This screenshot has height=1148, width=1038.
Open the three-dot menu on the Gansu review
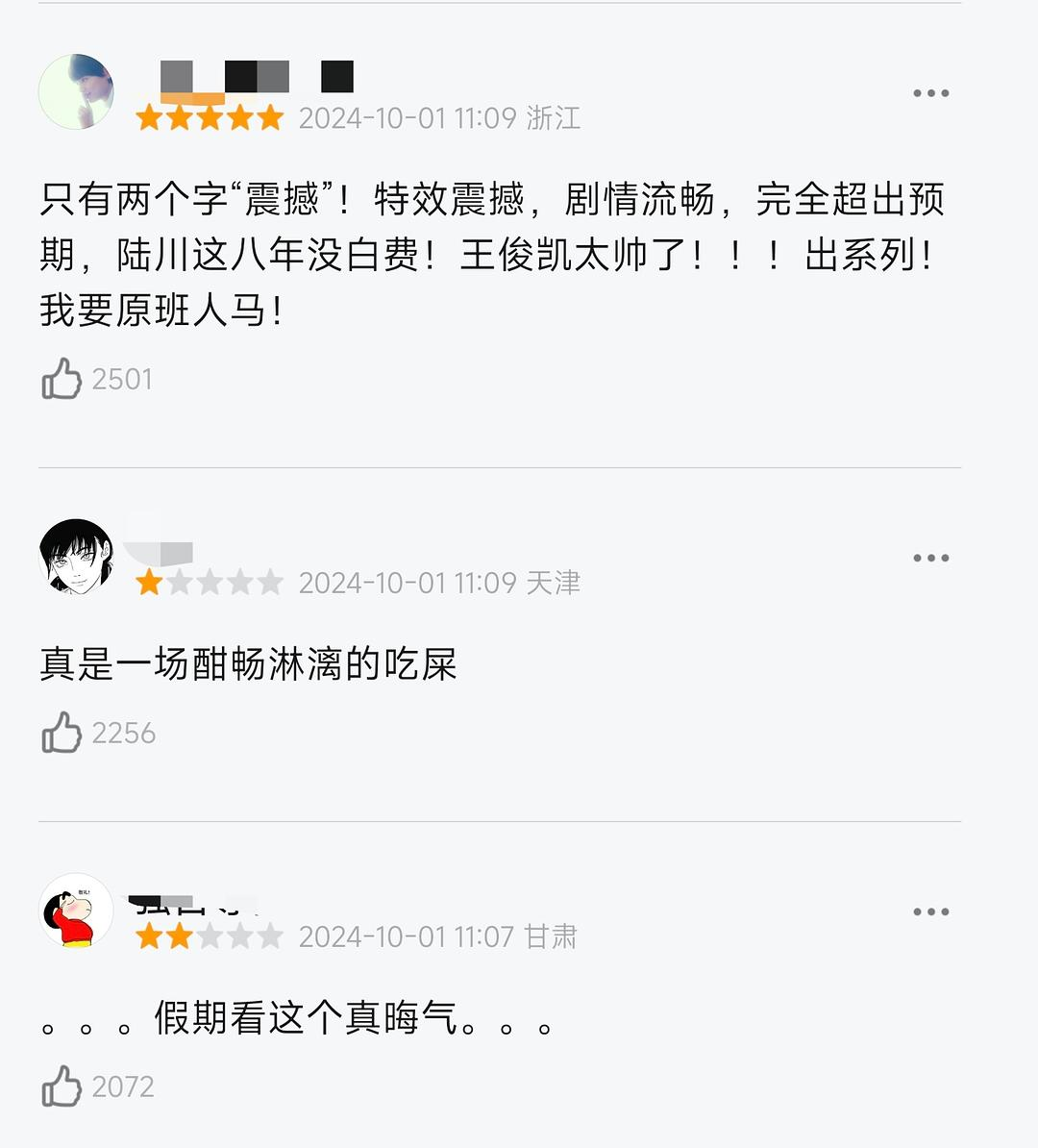[930, 911]
